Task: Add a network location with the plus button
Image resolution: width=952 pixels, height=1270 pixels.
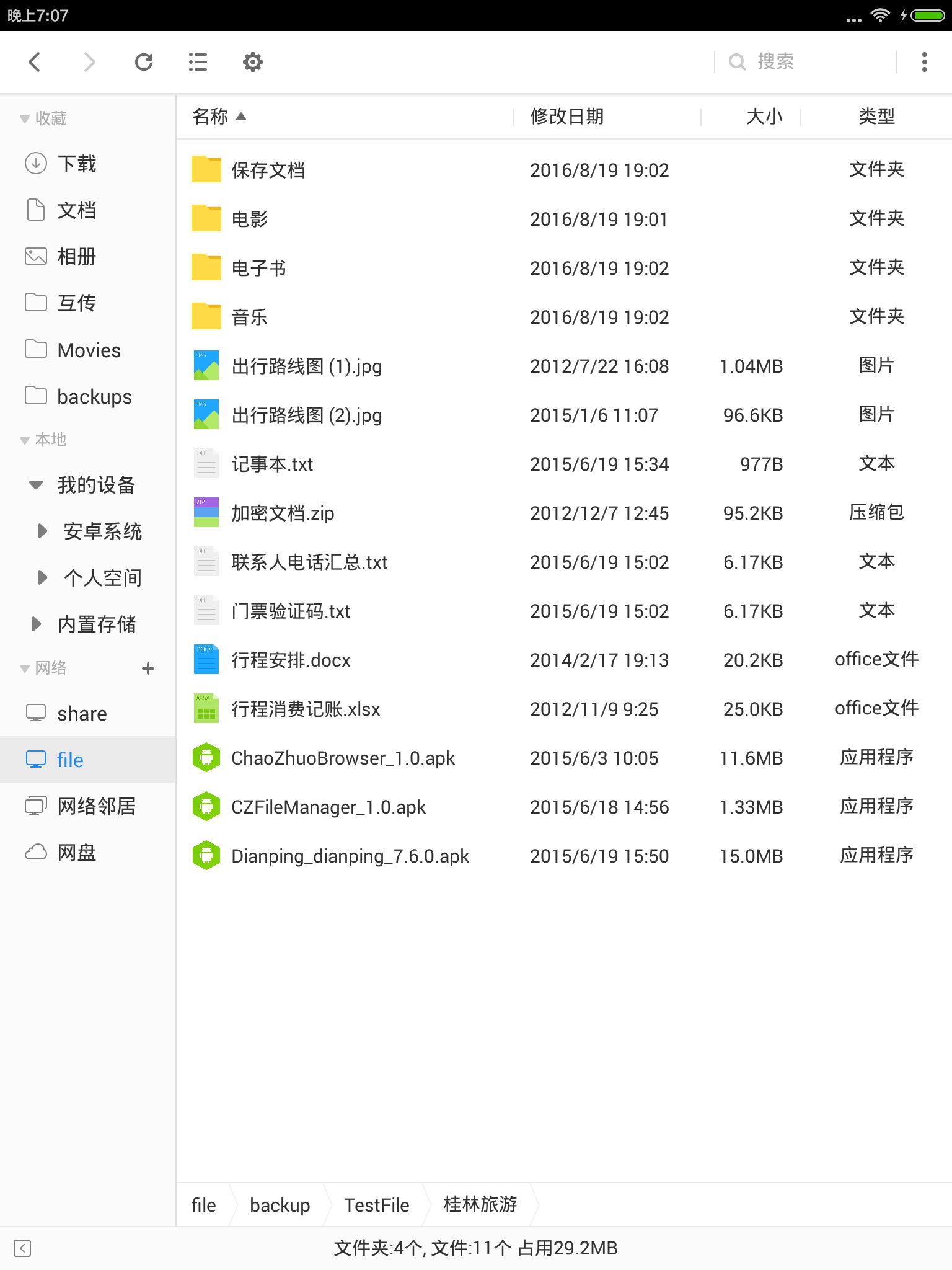Action: [x=148, y=668]
